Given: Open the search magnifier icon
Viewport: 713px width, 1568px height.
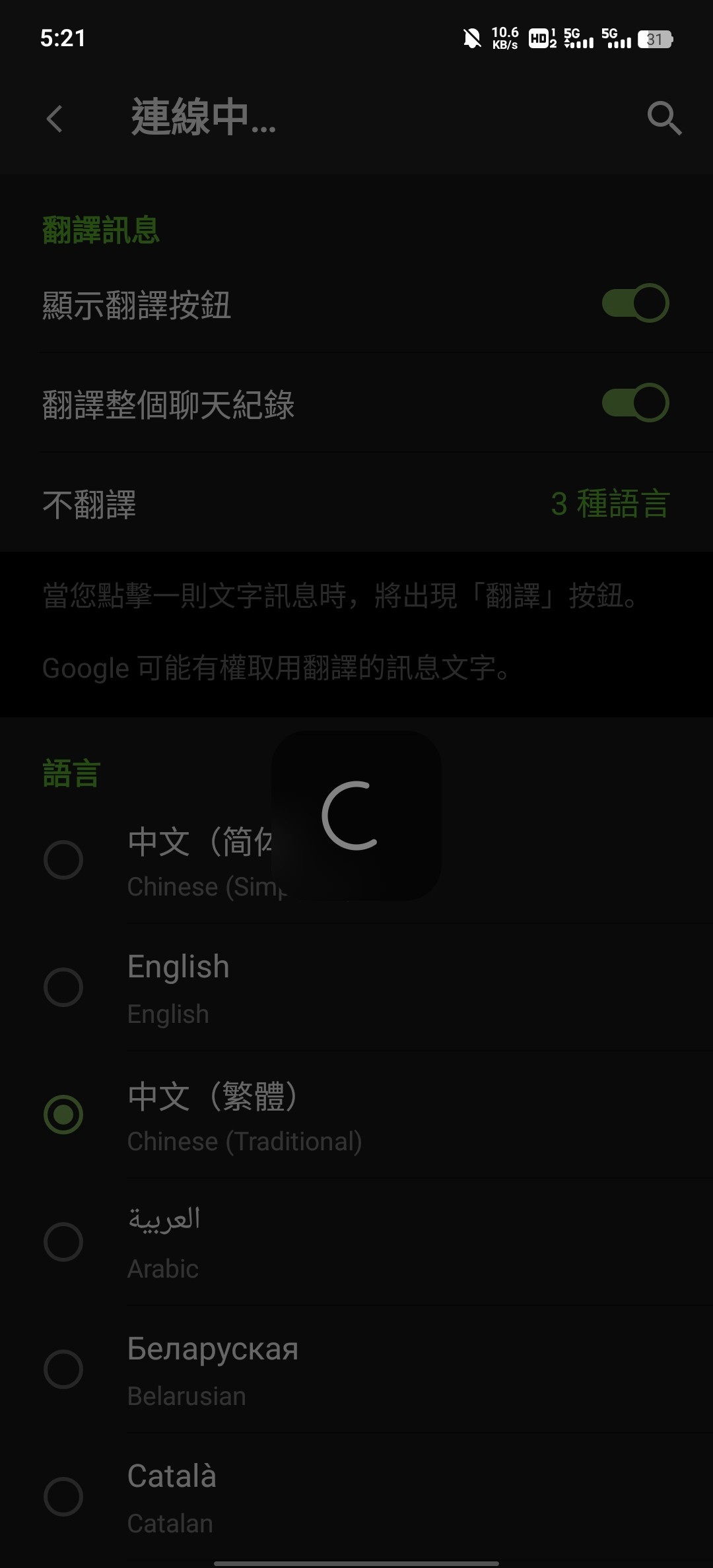Looking at the screenshot, I should 663,119.
